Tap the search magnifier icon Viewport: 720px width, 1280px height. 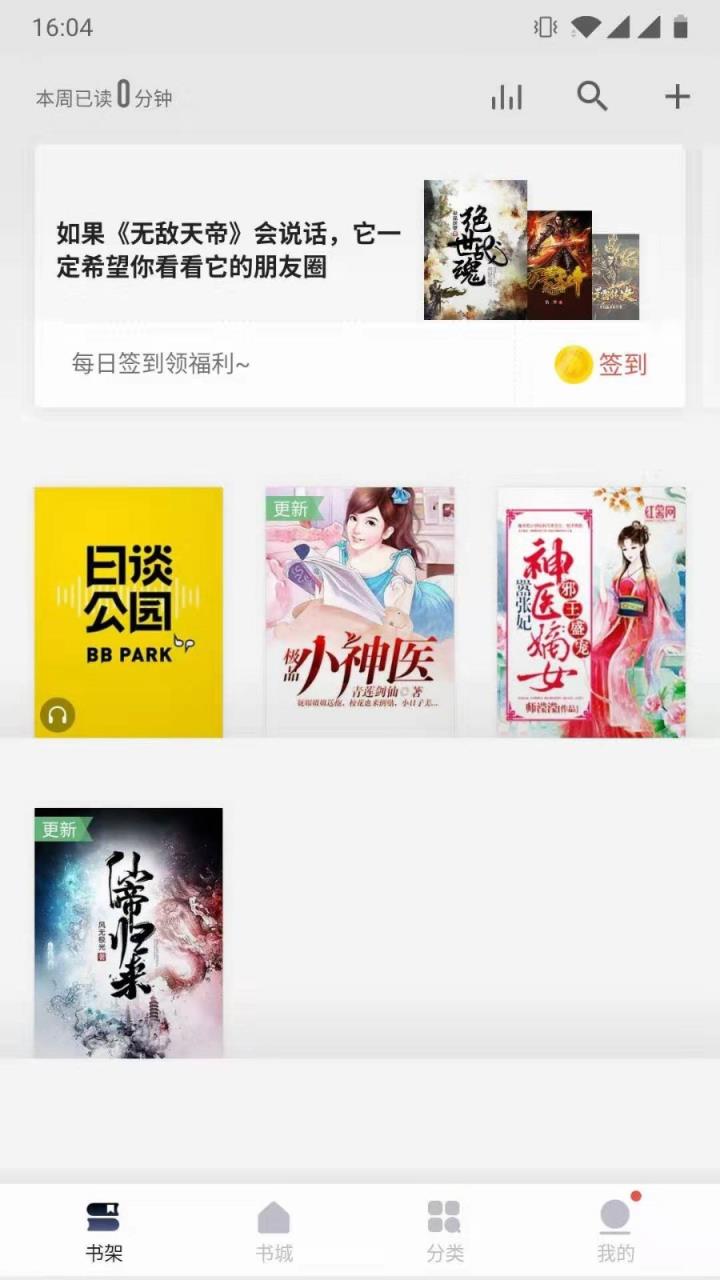[592, 96]
